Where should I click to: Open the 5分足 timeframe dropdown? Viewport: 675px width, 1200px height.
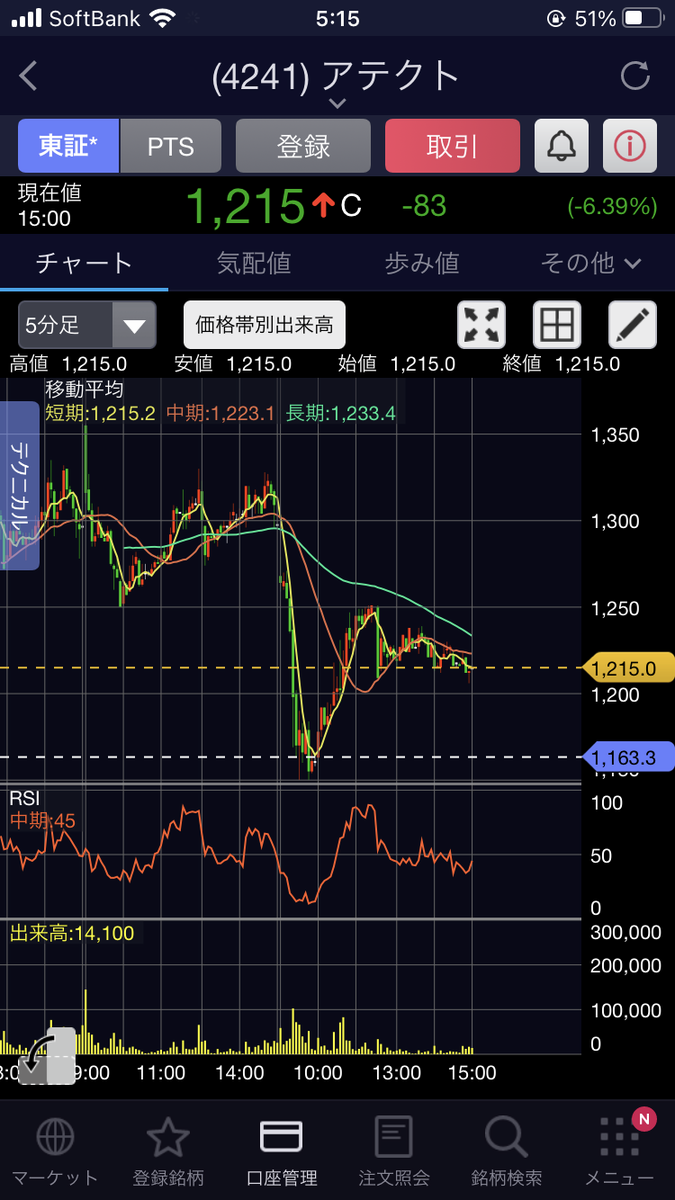87,325
